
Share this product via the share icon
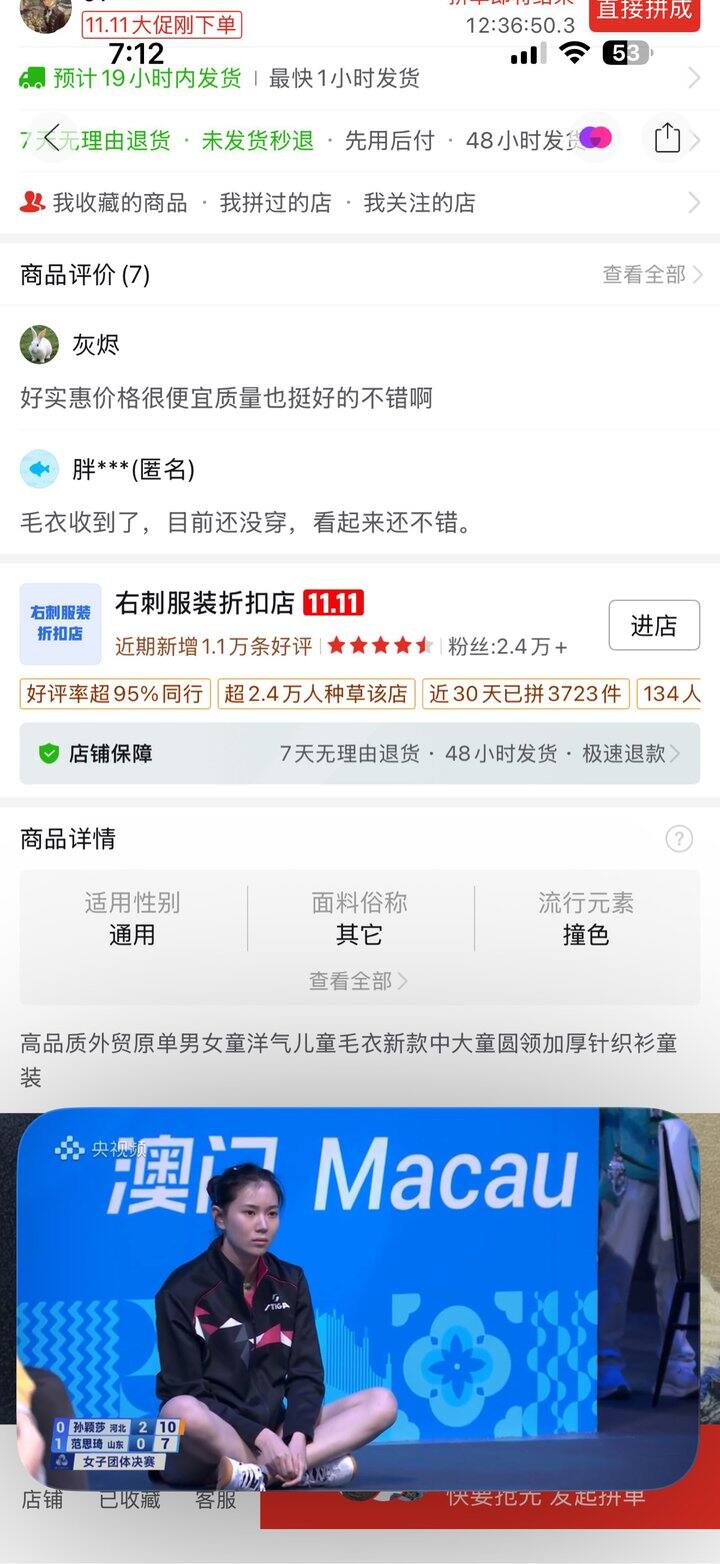click(x=667, y=138)
